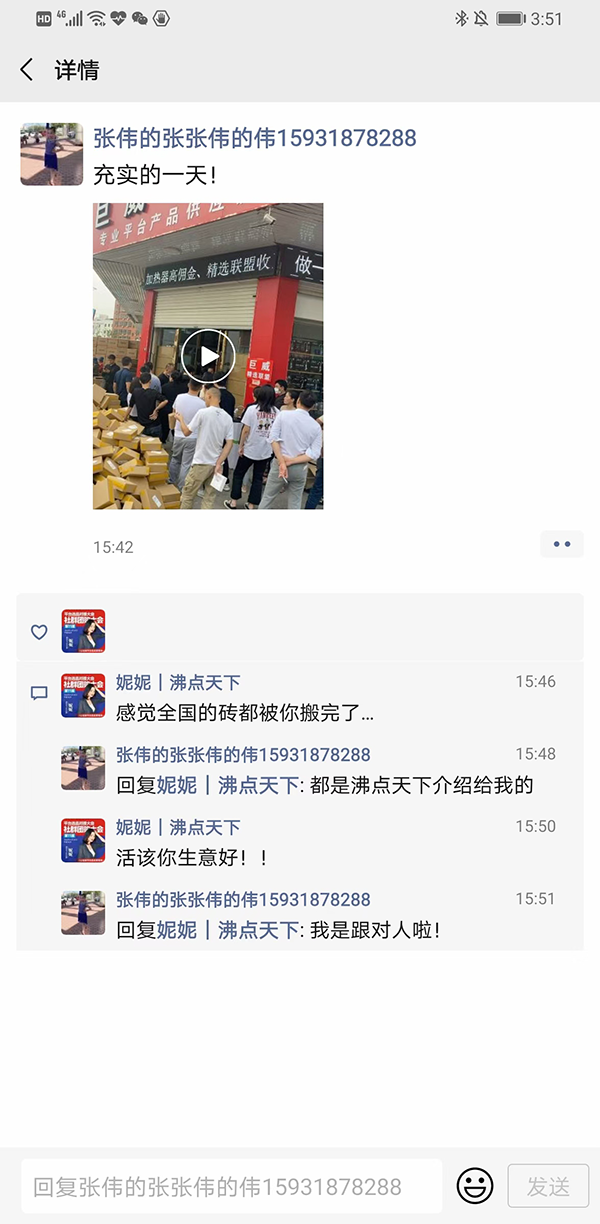Go back from the 详情 page

coord(27,70)
